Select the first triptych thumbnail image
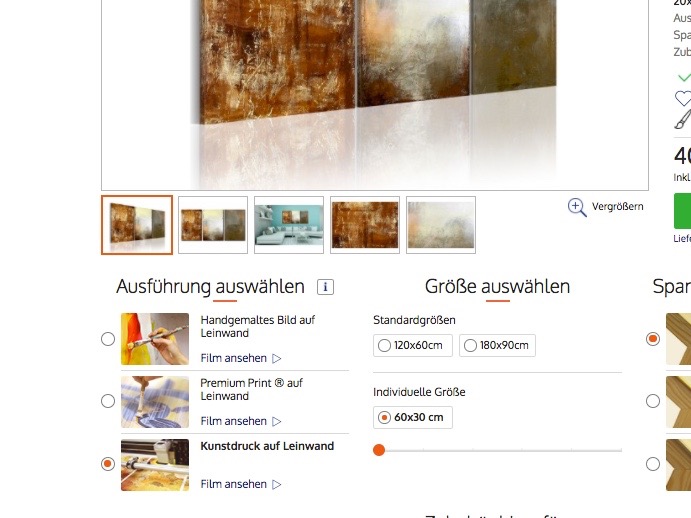 137,225
